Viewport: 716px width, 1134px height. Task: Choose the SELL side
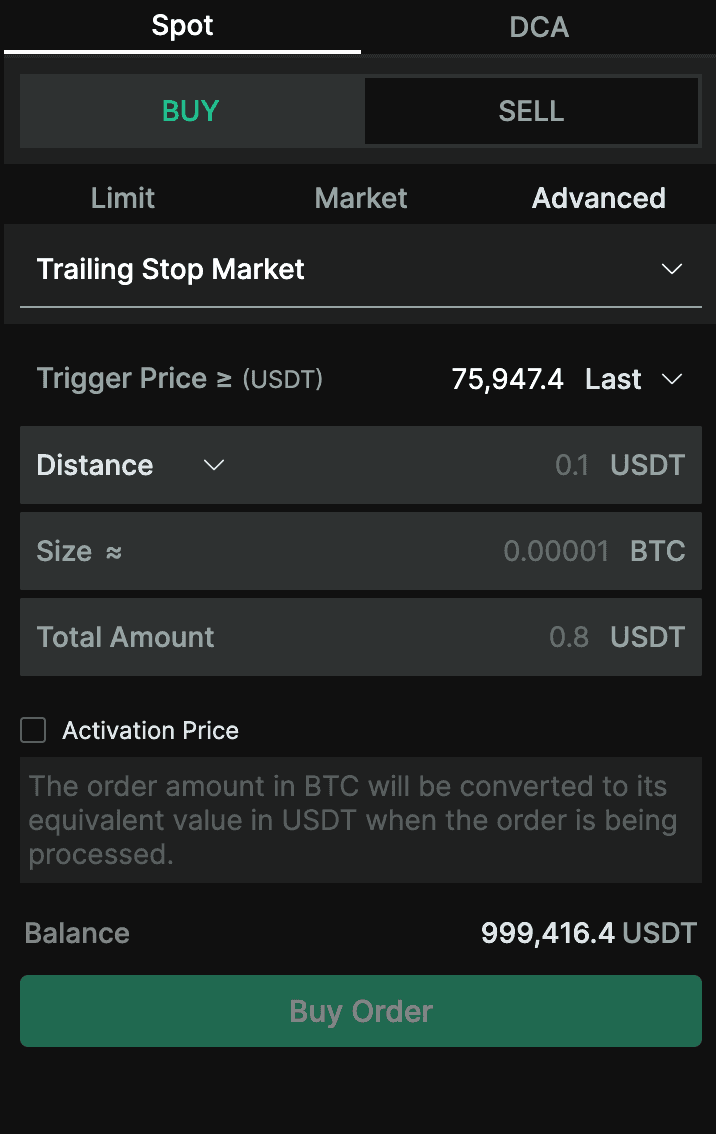[532, 111]
